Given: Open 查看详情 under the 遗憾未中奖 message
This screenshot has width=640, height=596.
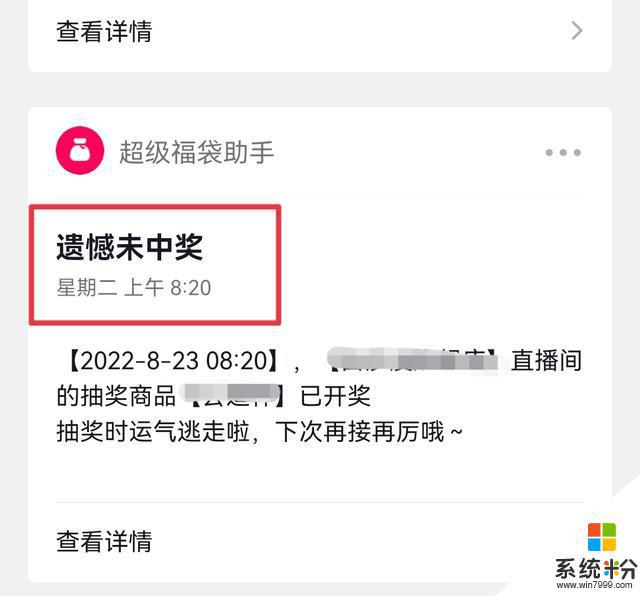Looking at the screenshot, I should tap(104, 542).
